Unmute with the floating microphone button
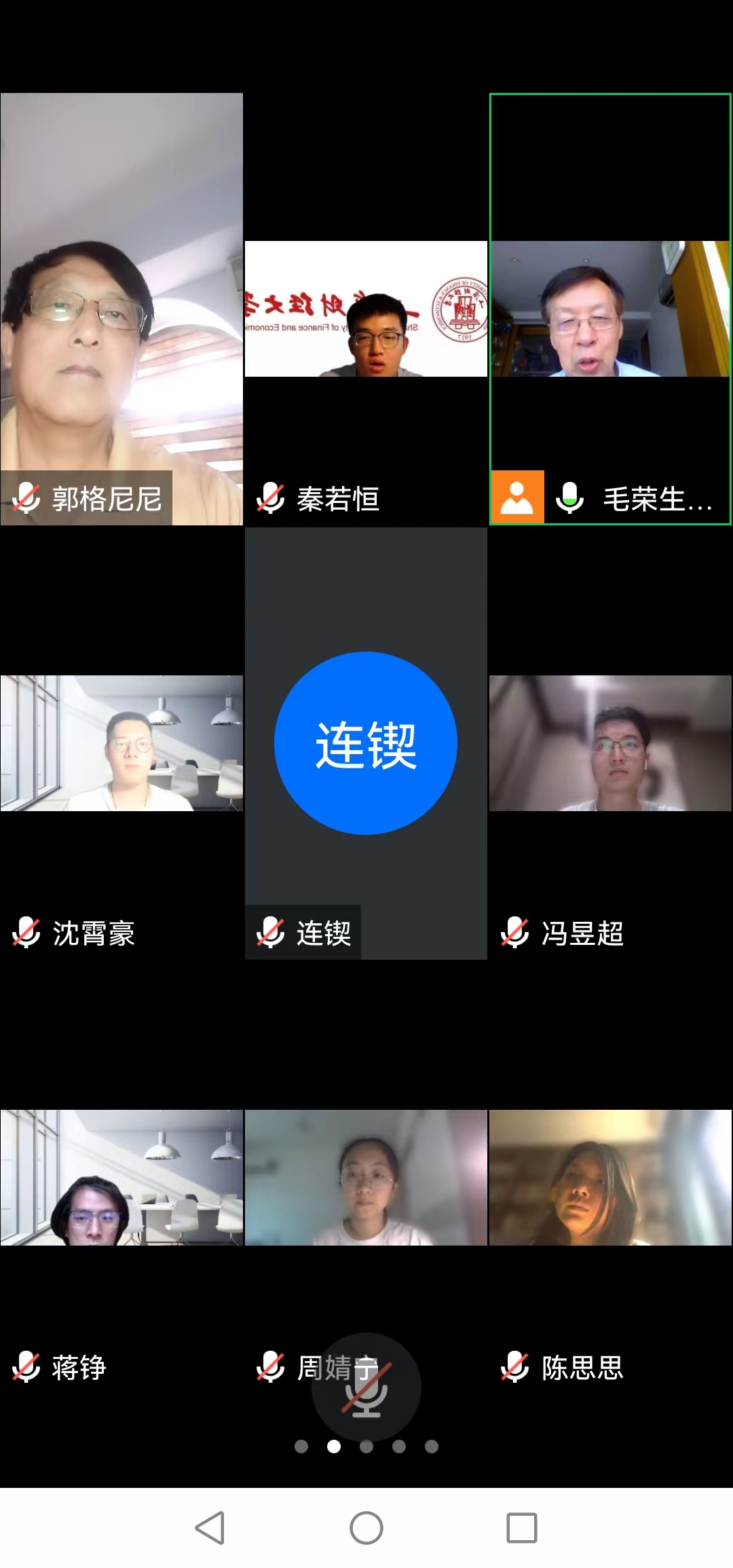 click(366, 1387)
